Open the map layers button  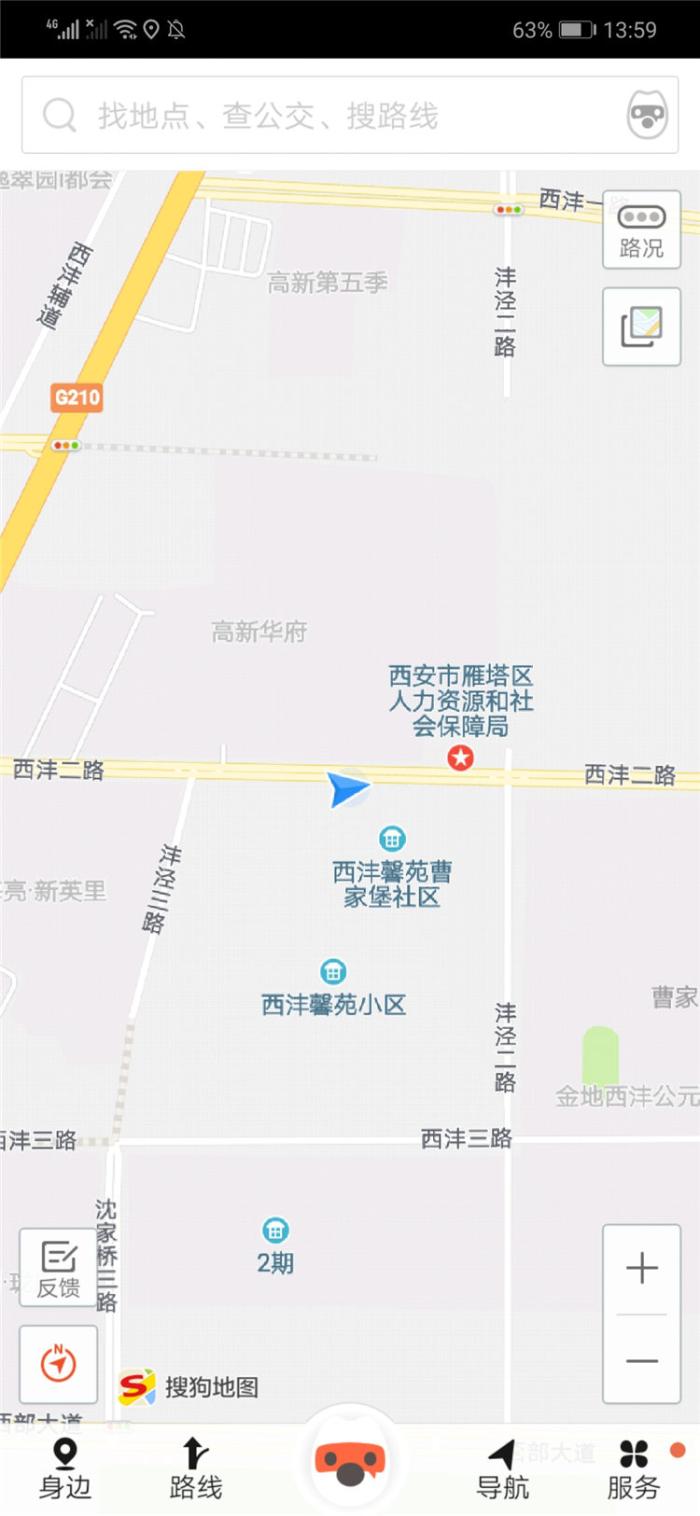click(x=641, y=327)
